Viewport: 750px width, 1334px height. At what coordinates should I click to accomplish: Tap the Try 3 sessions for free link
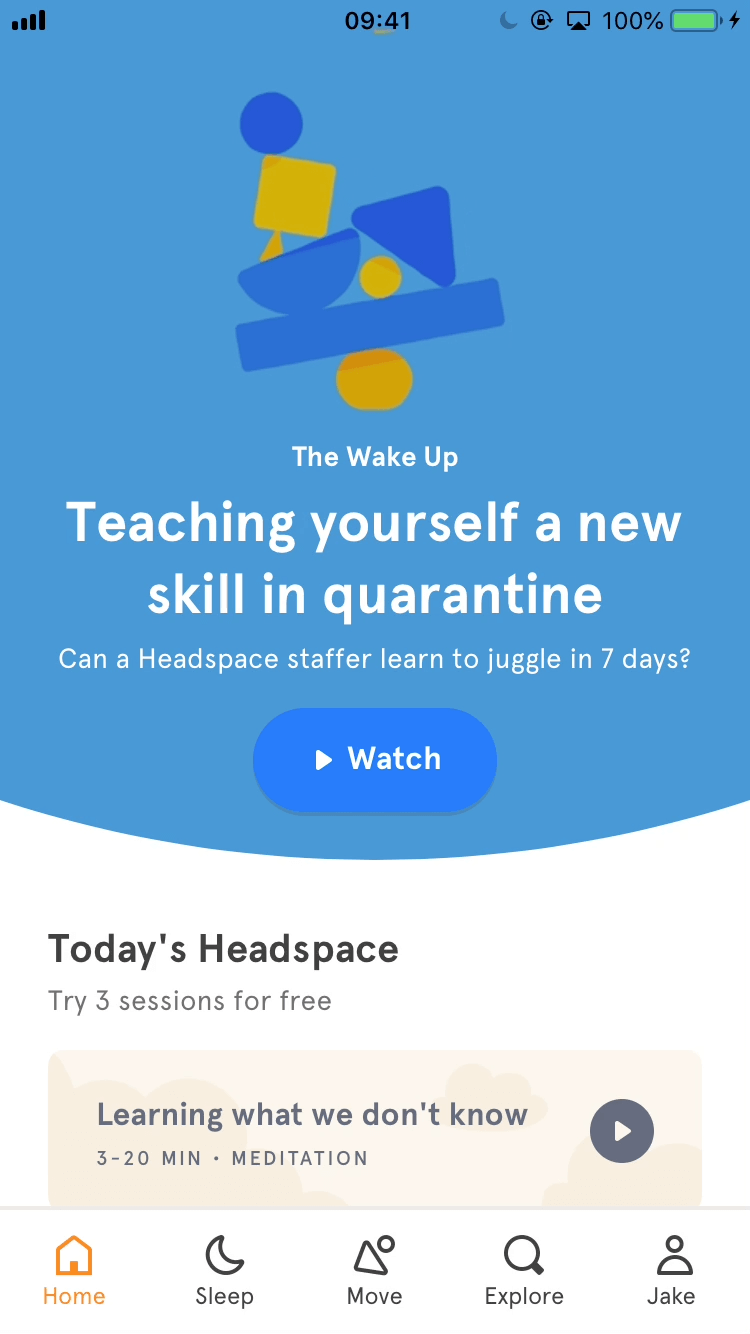click(x=189, y=1001)
